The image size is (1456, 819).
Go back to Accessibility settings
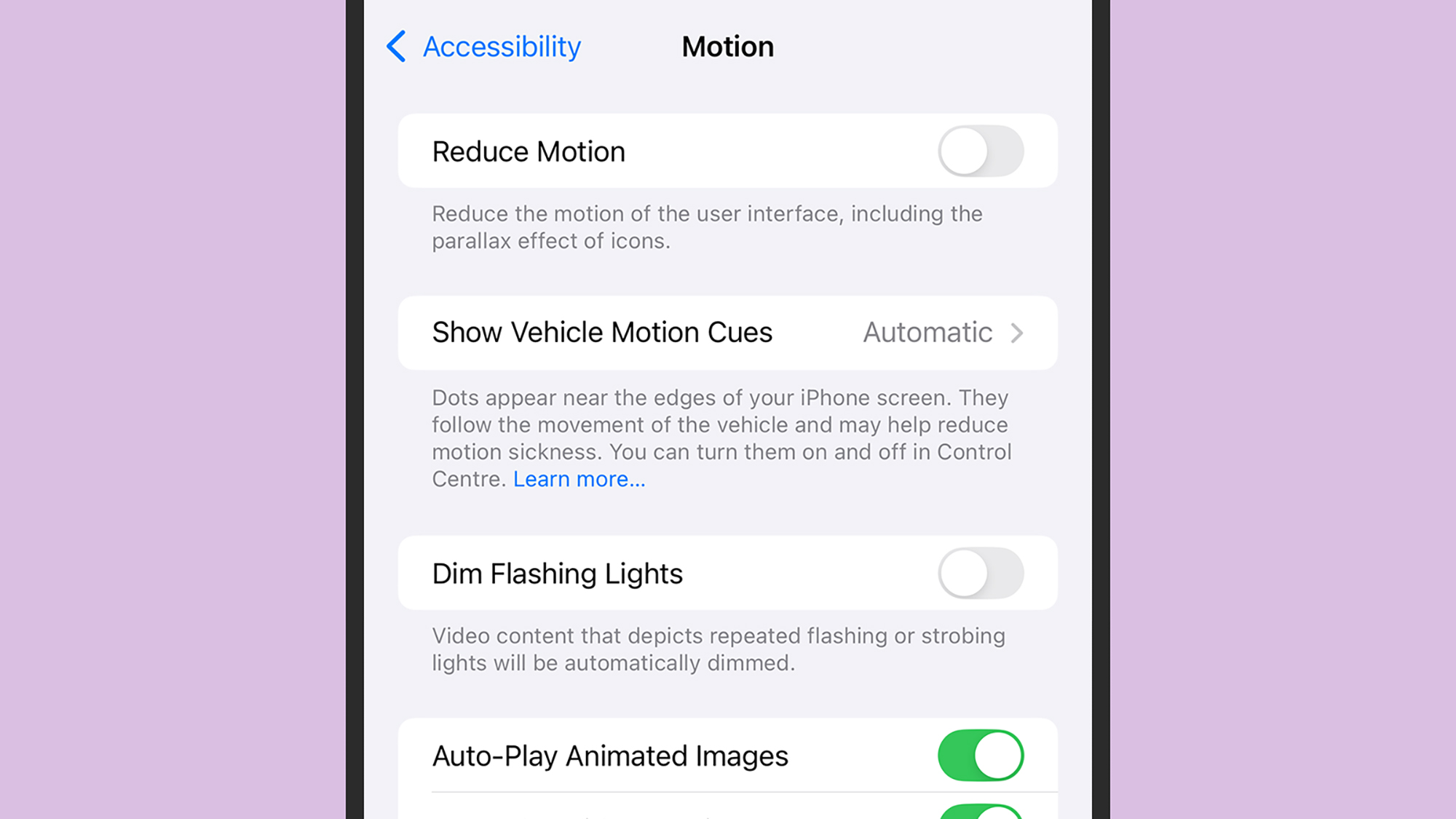tap(484, 47)
